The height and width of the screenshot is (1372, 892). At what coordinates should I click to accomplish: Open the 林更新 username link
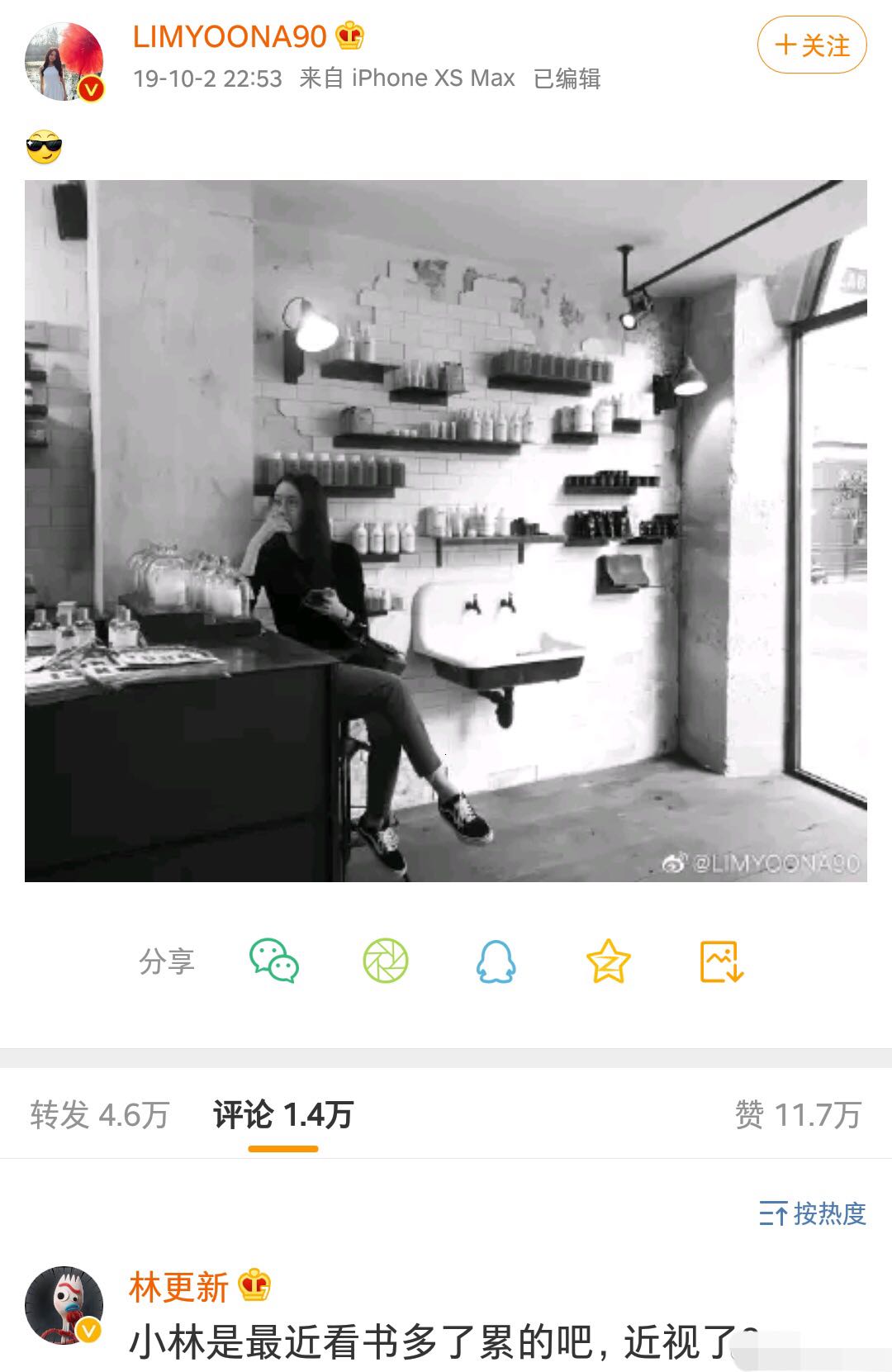(x=178, y=1287)
